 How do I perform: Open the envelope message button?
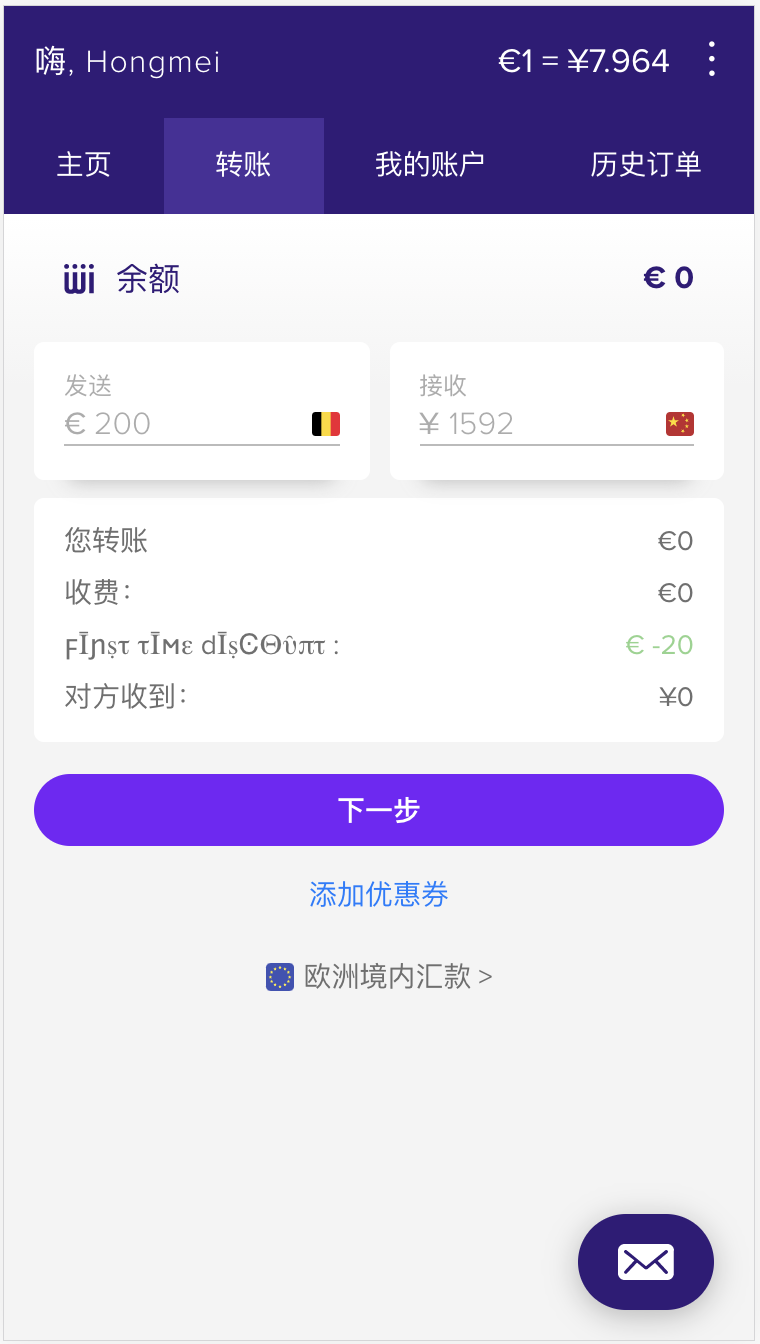(x=645, y=1262)
